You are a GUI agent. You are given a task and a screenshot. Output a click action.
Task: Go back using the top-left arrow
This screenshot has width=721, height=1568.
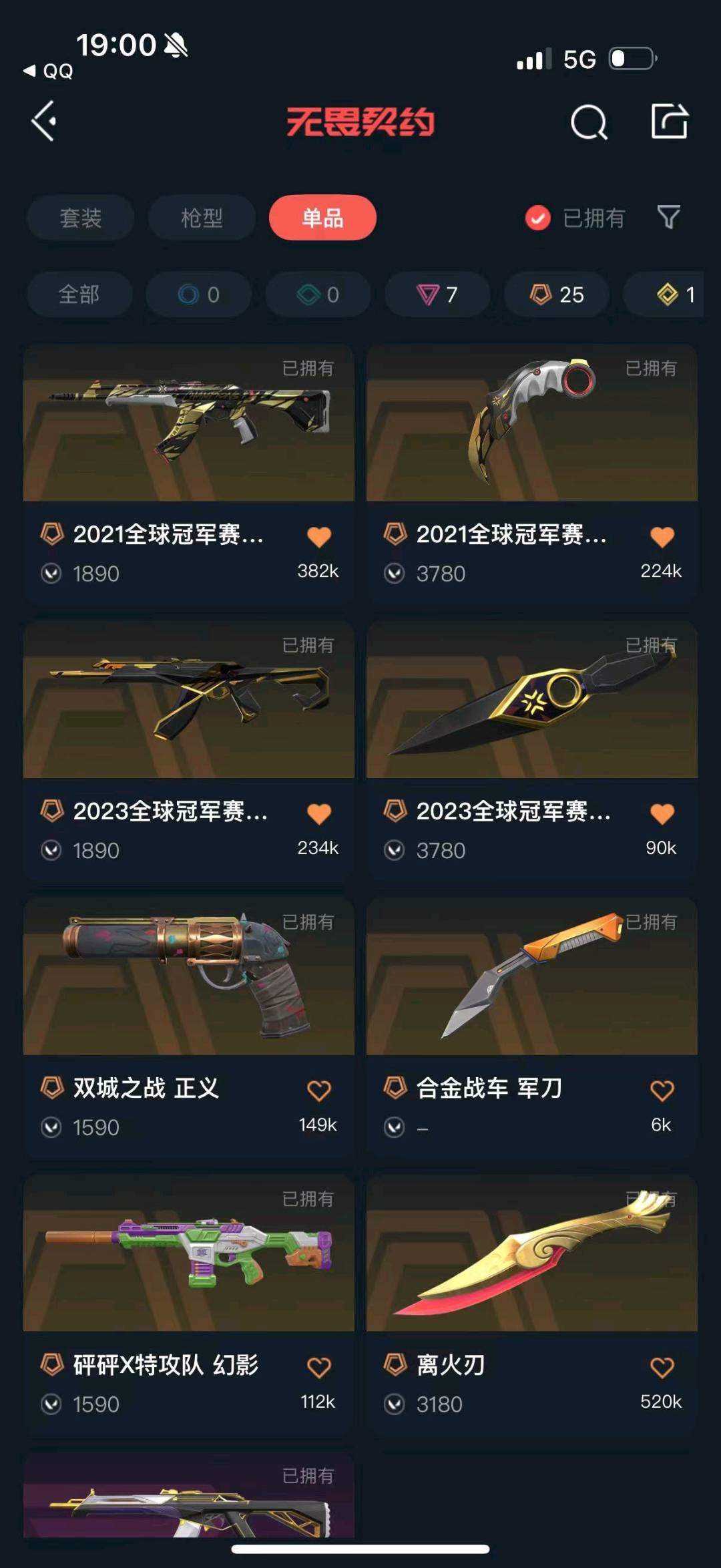click(x=44, y=122)
